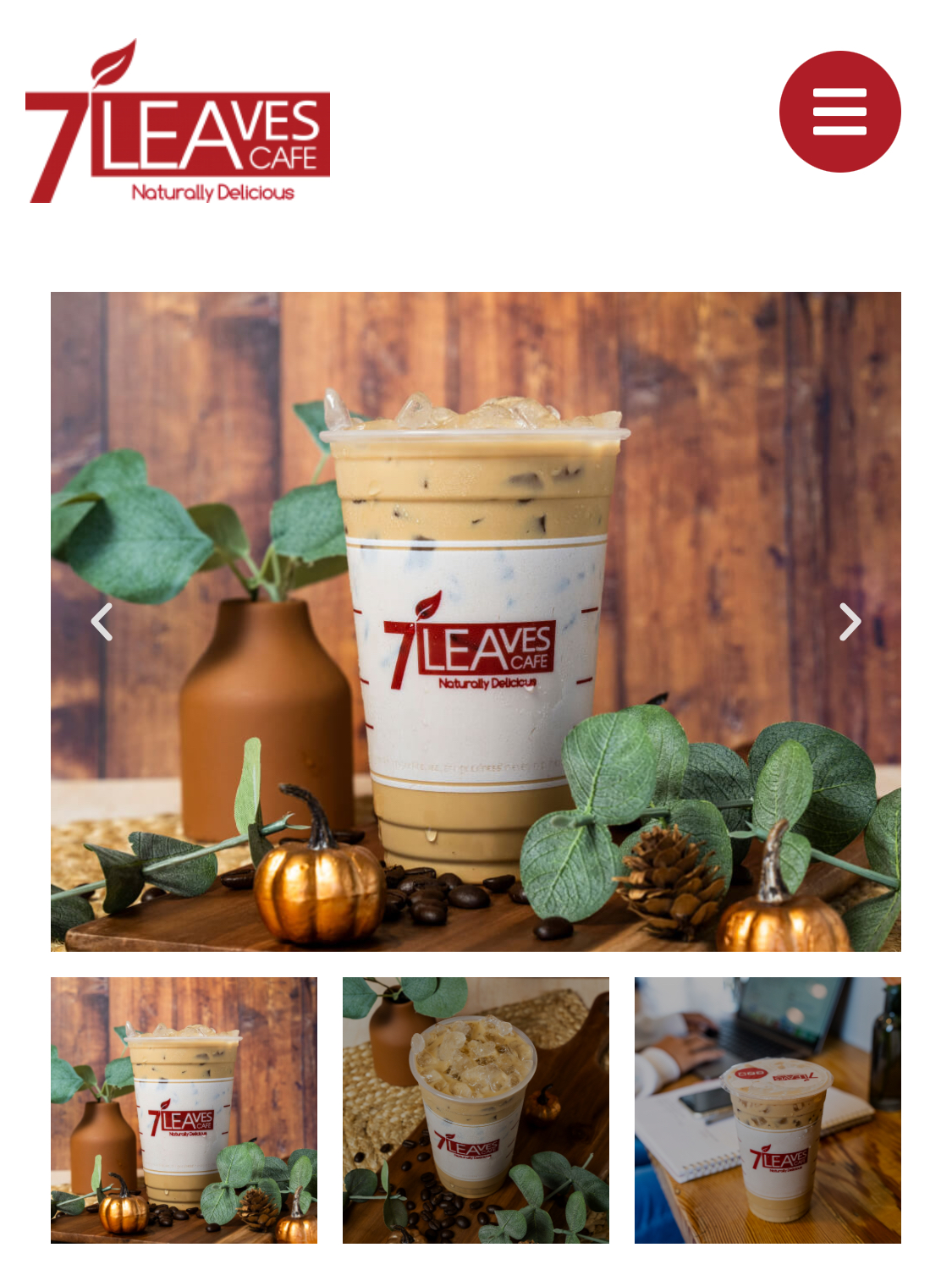
Task: Open the red hamburger menu
Action: click(x=839, y=112)
